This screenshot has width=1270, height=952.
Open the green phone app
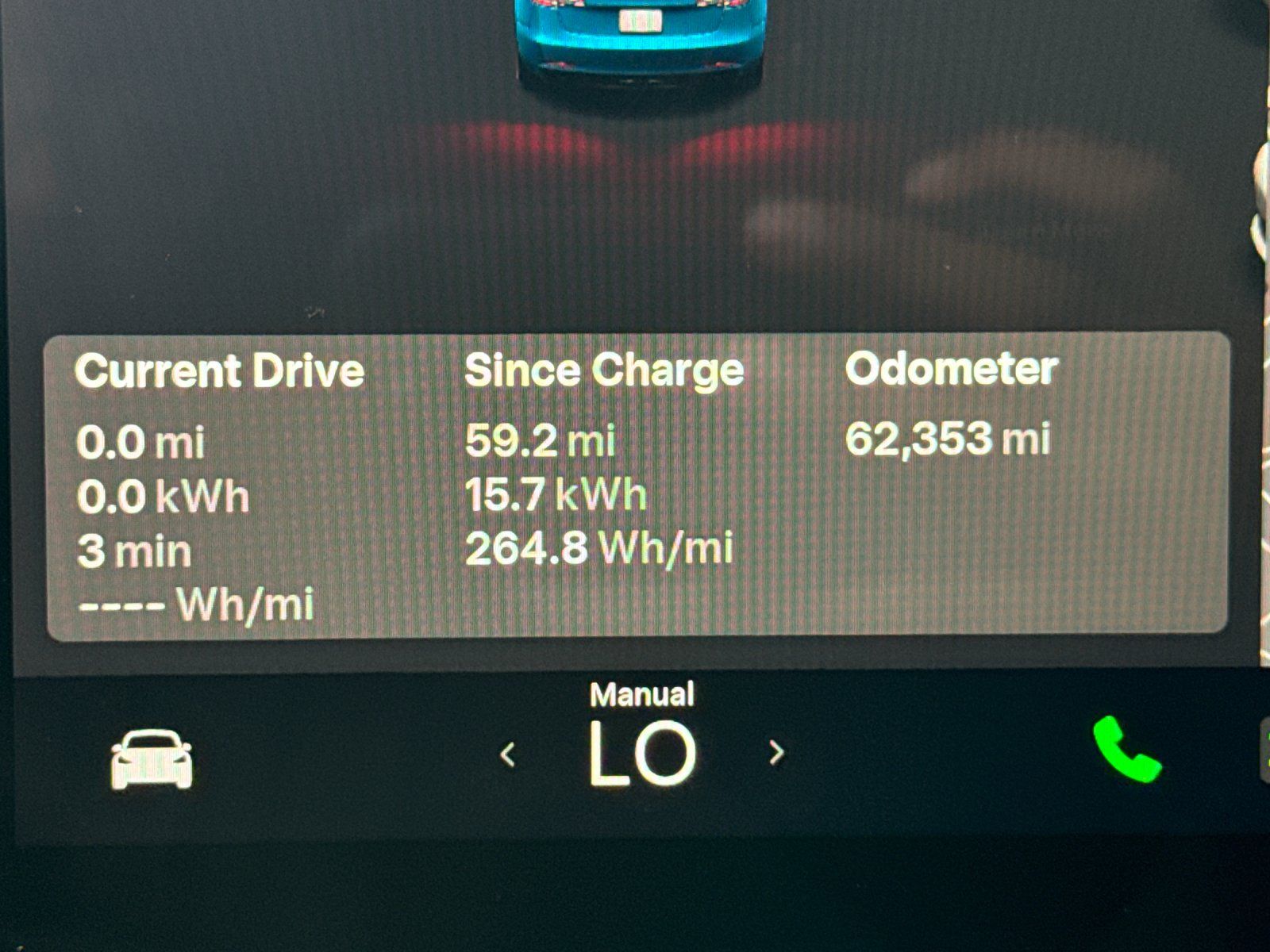tap(1126, 750)
